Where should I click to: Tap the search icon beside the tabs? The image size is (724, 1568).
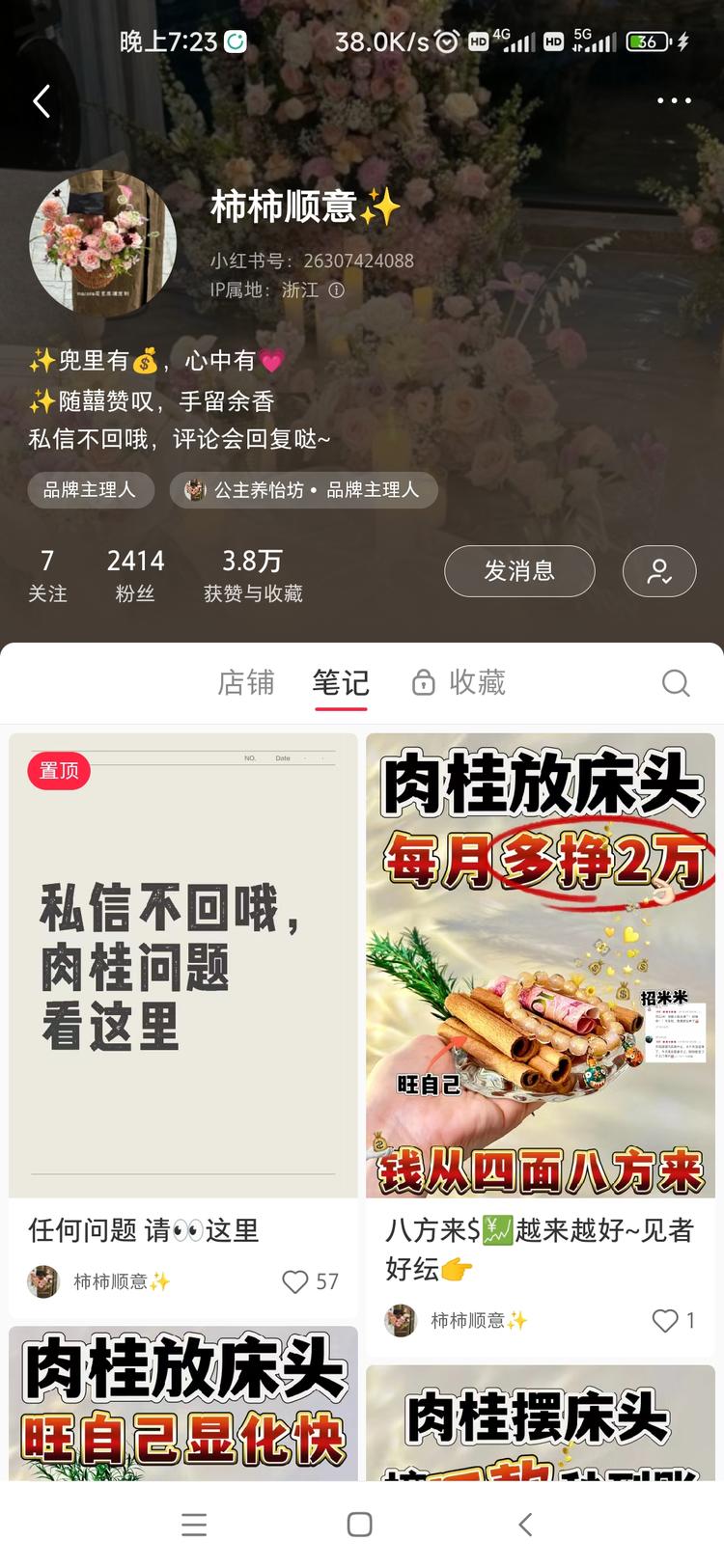tap(675, 682)
